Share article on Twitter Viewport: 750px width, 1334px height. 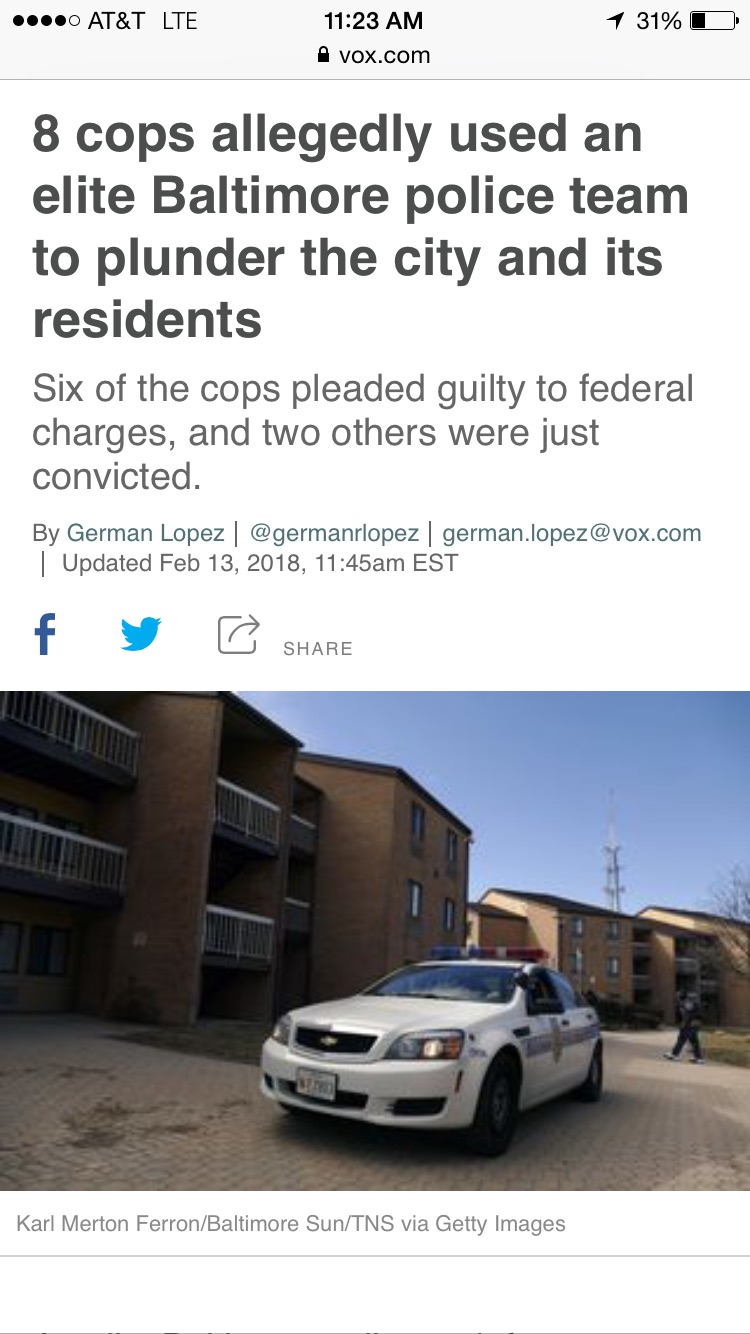(x=141, y=634)
